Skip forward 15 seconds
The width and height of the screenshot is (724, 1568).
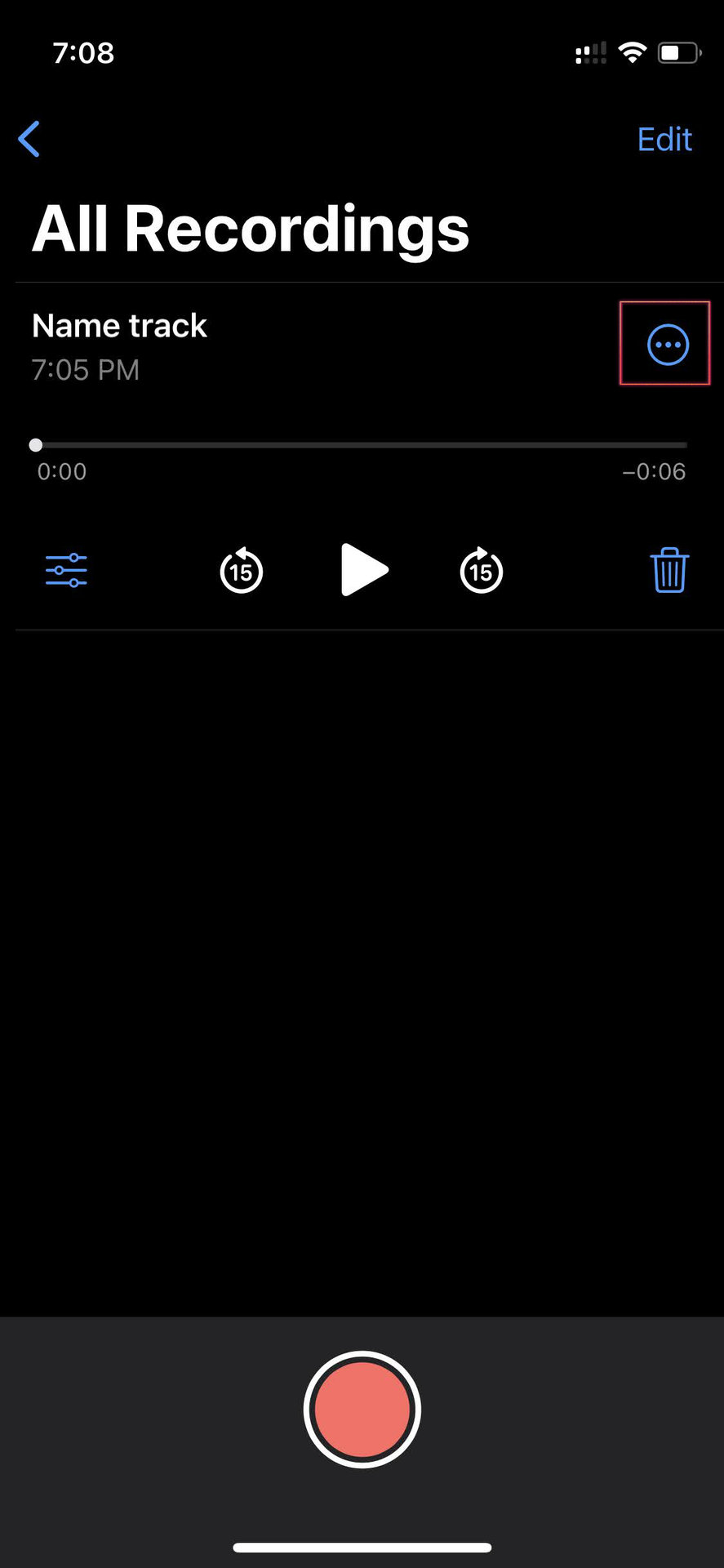click(x=481, y=571)
